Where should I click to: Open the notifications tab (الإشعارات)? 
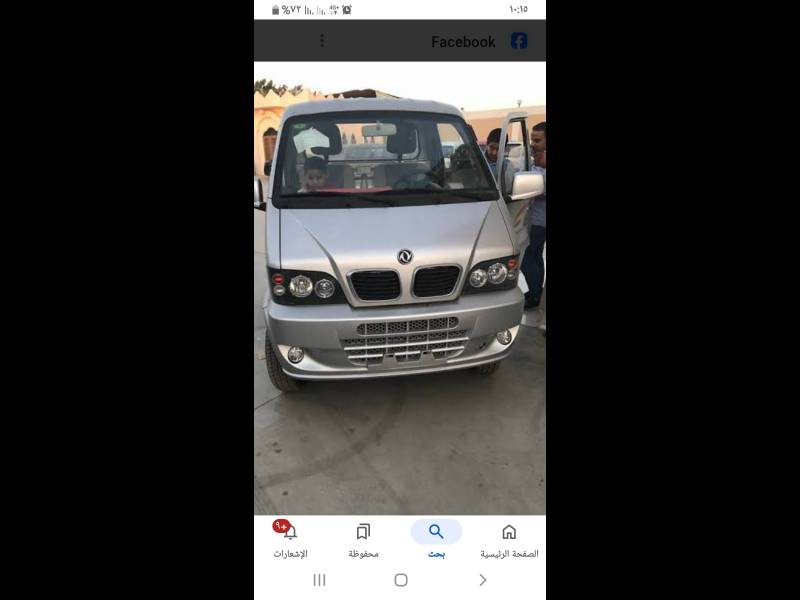tap(290, 540)
